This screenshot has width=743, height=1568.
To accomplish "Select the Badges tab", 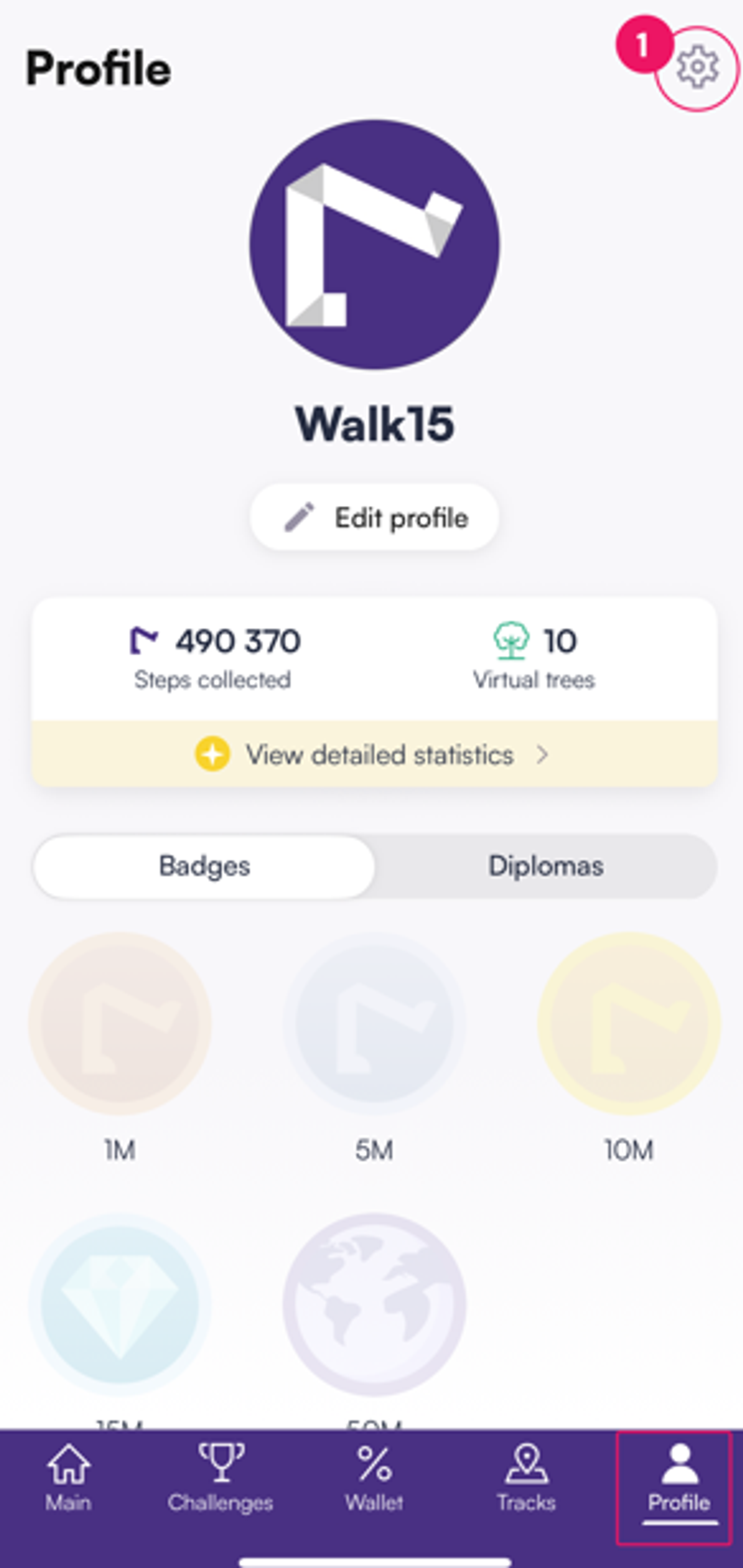I will click(204, 866).
